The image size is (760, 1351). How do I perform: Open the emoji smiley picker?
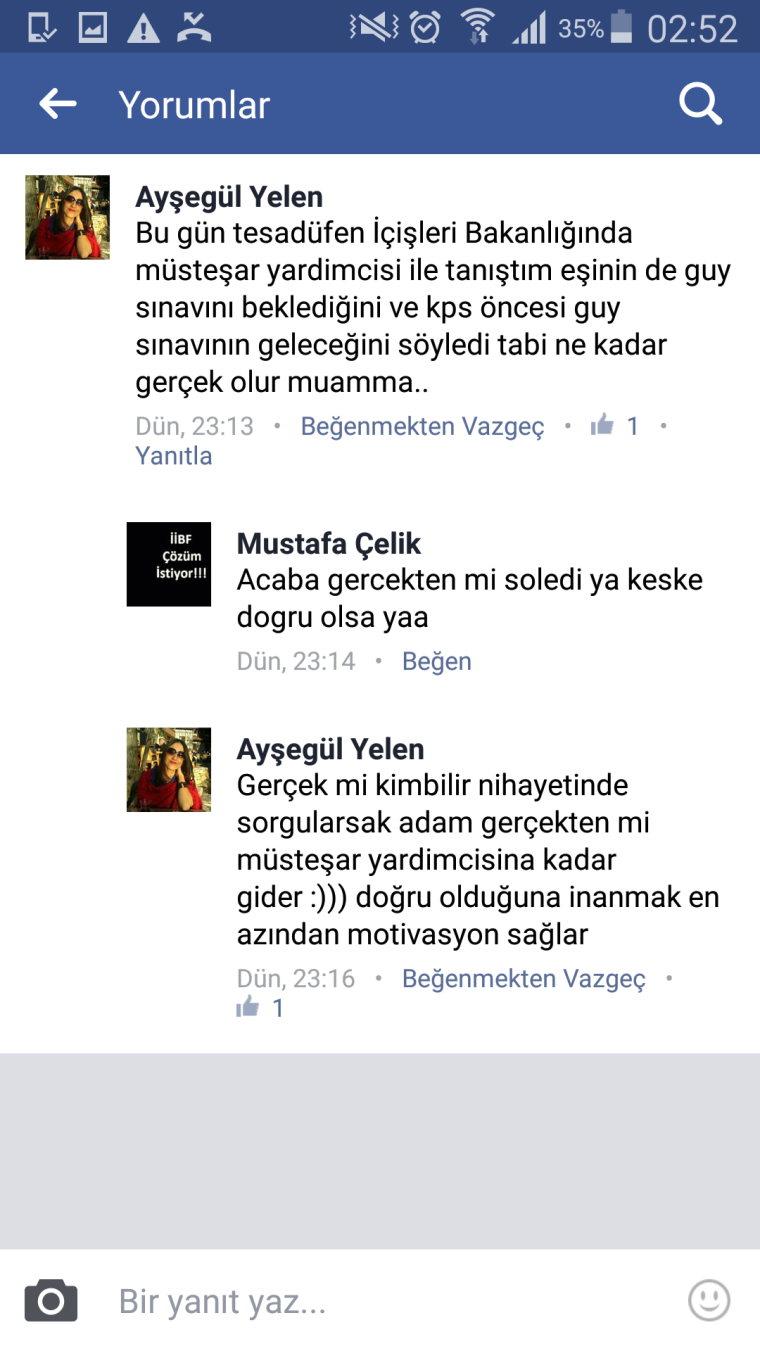tap(709, 1301)
